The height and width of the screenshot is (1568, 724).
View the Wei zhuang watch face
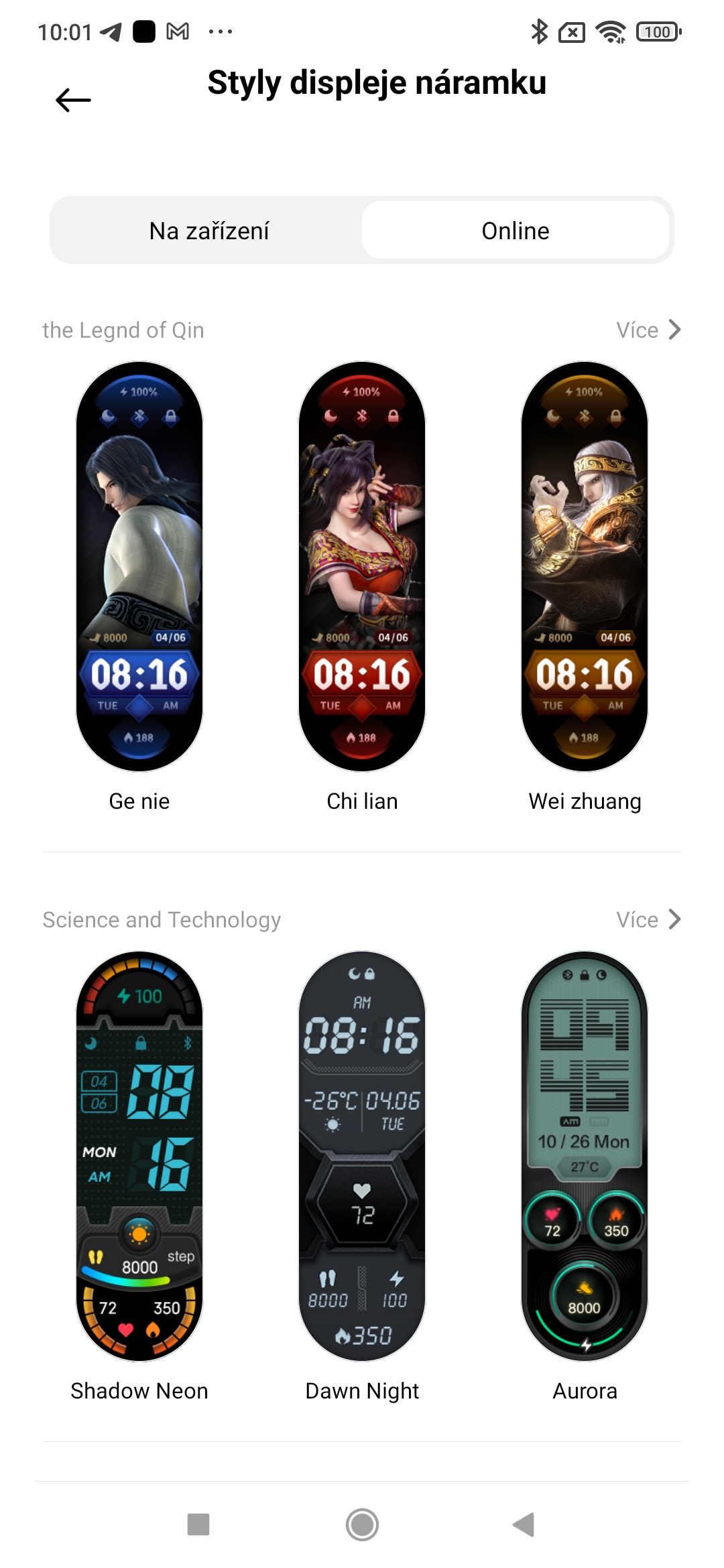[585, 567]
